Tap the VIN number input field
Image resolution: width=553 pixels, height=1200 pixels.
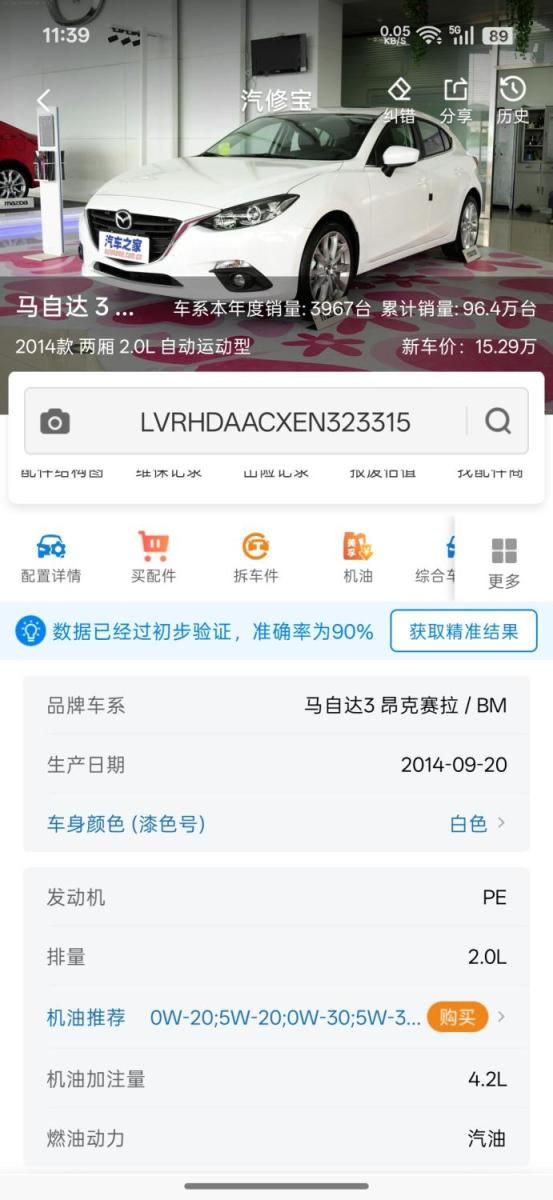(275, 422)
